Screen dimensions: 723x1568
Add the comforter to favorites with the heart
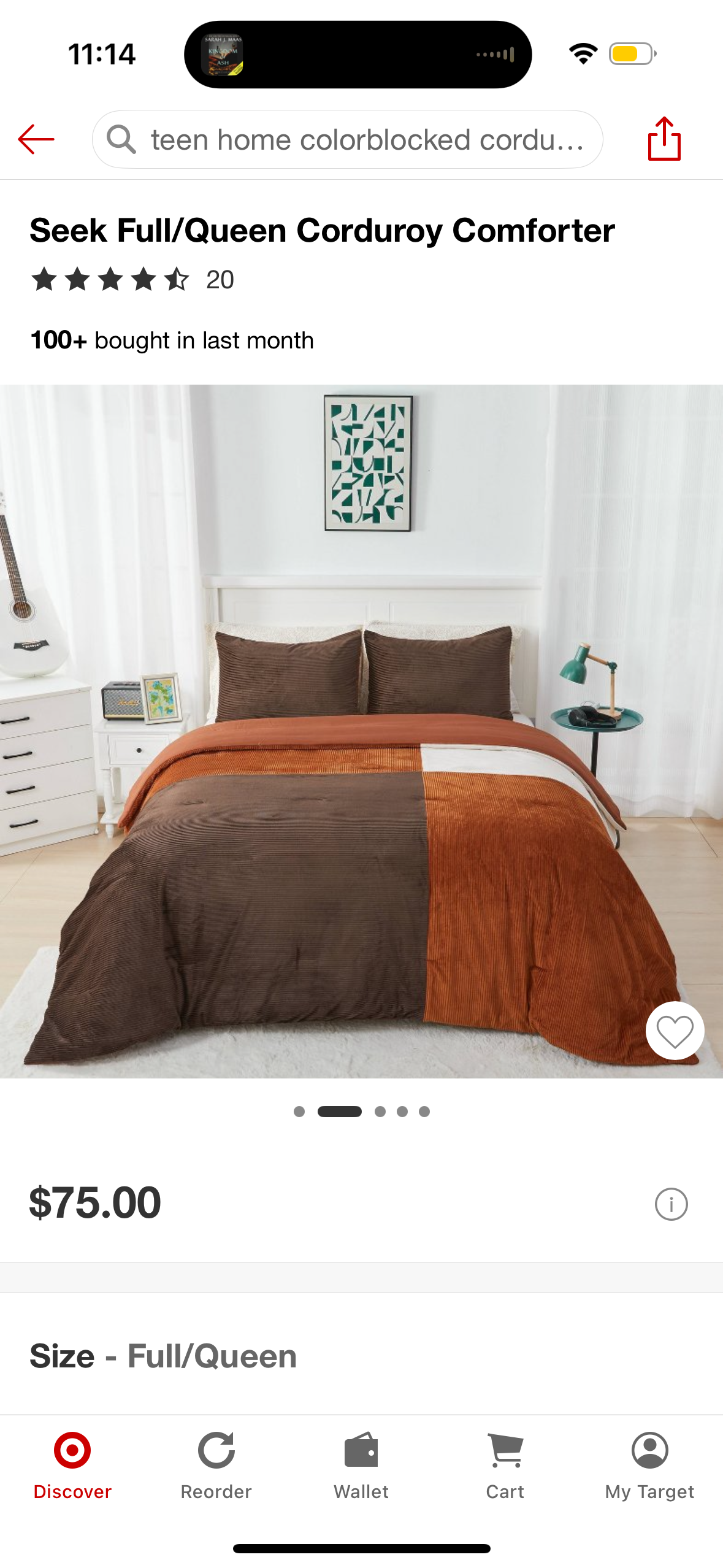click(675, 1031)
